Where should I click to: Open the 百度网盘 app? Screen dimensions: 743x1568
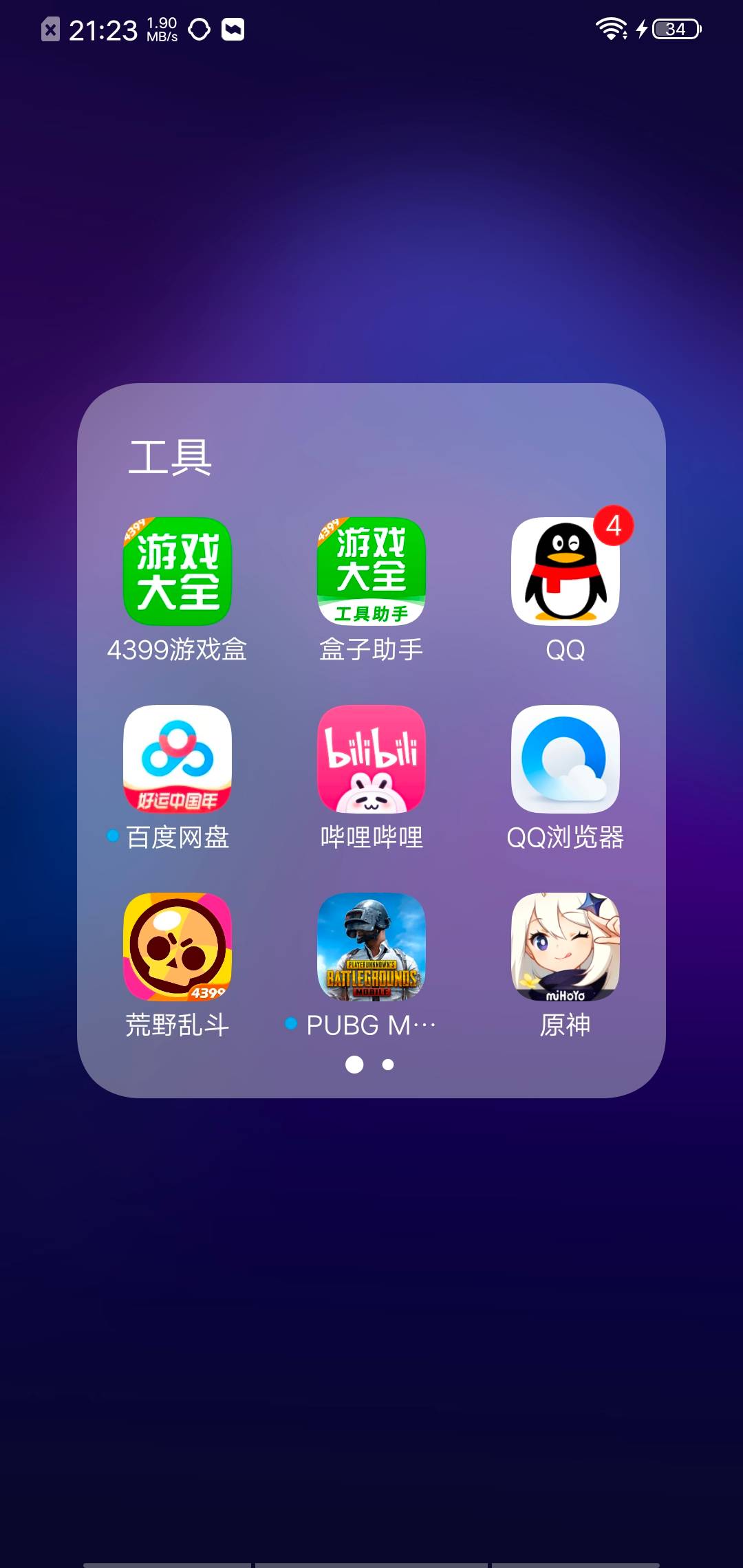point(177,759)
